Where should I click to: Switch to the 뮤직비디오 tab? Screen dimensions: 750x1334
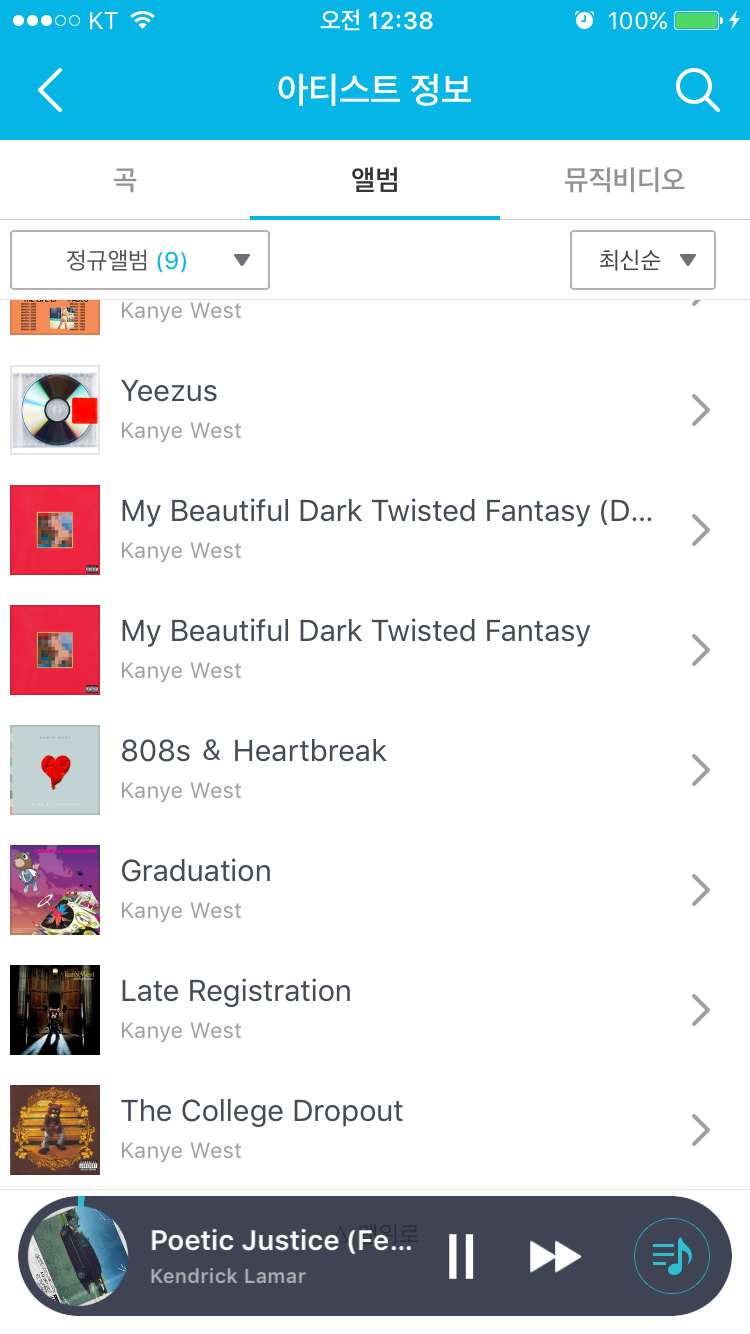625,180
